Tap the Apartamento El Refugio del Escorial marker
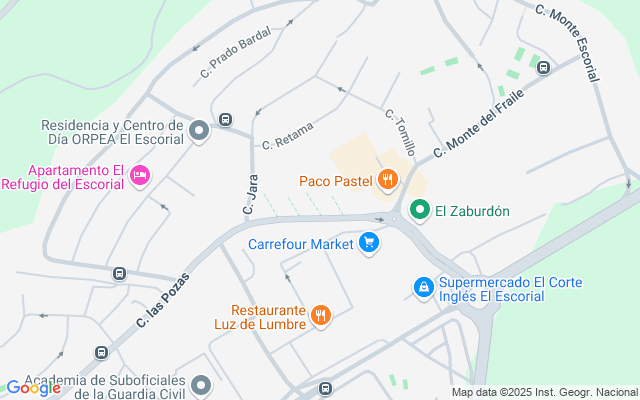 (140, 176)
